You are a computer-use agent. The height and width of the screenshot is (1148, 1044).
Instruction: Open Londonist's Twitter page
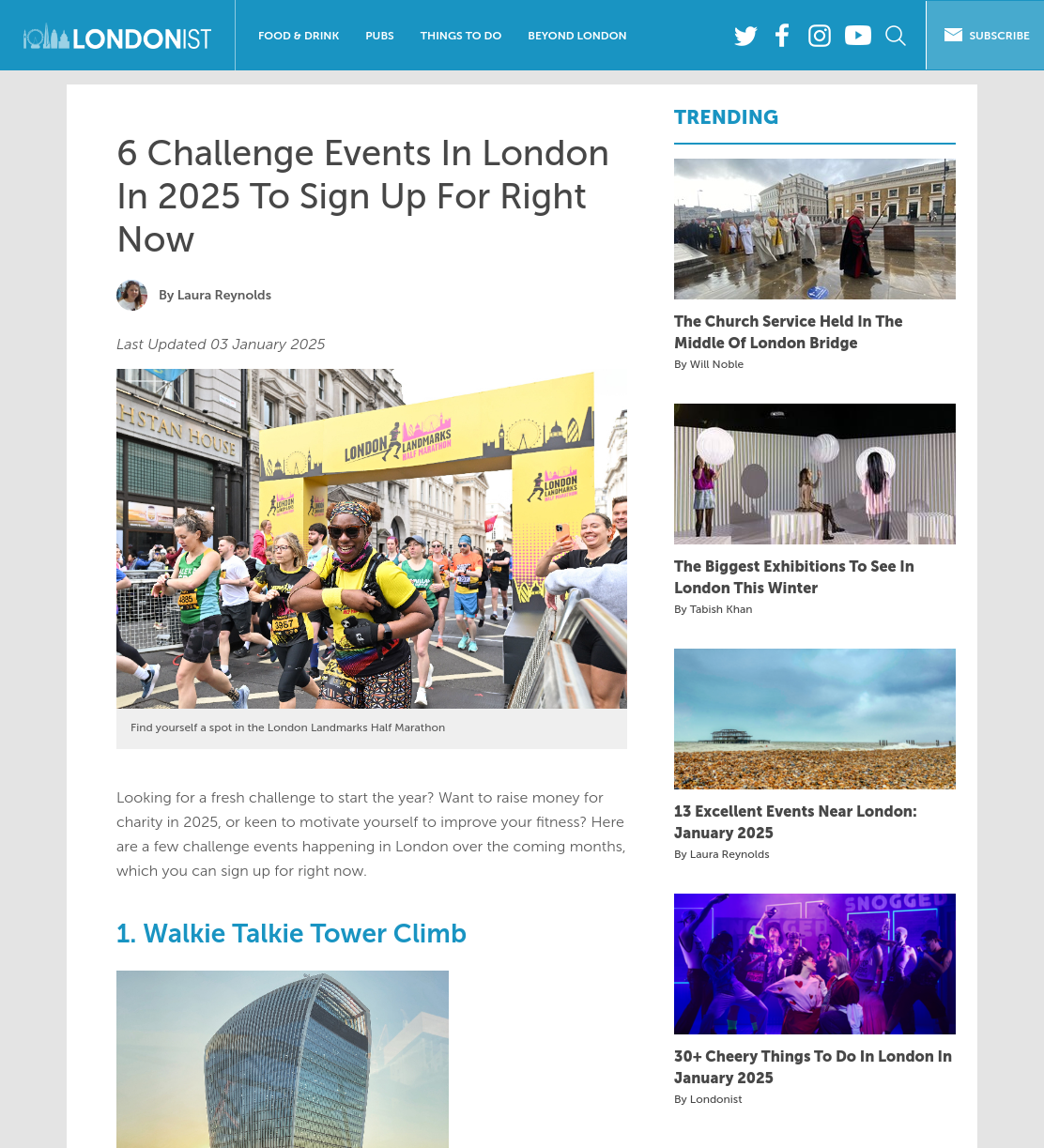tap(745, 36)
